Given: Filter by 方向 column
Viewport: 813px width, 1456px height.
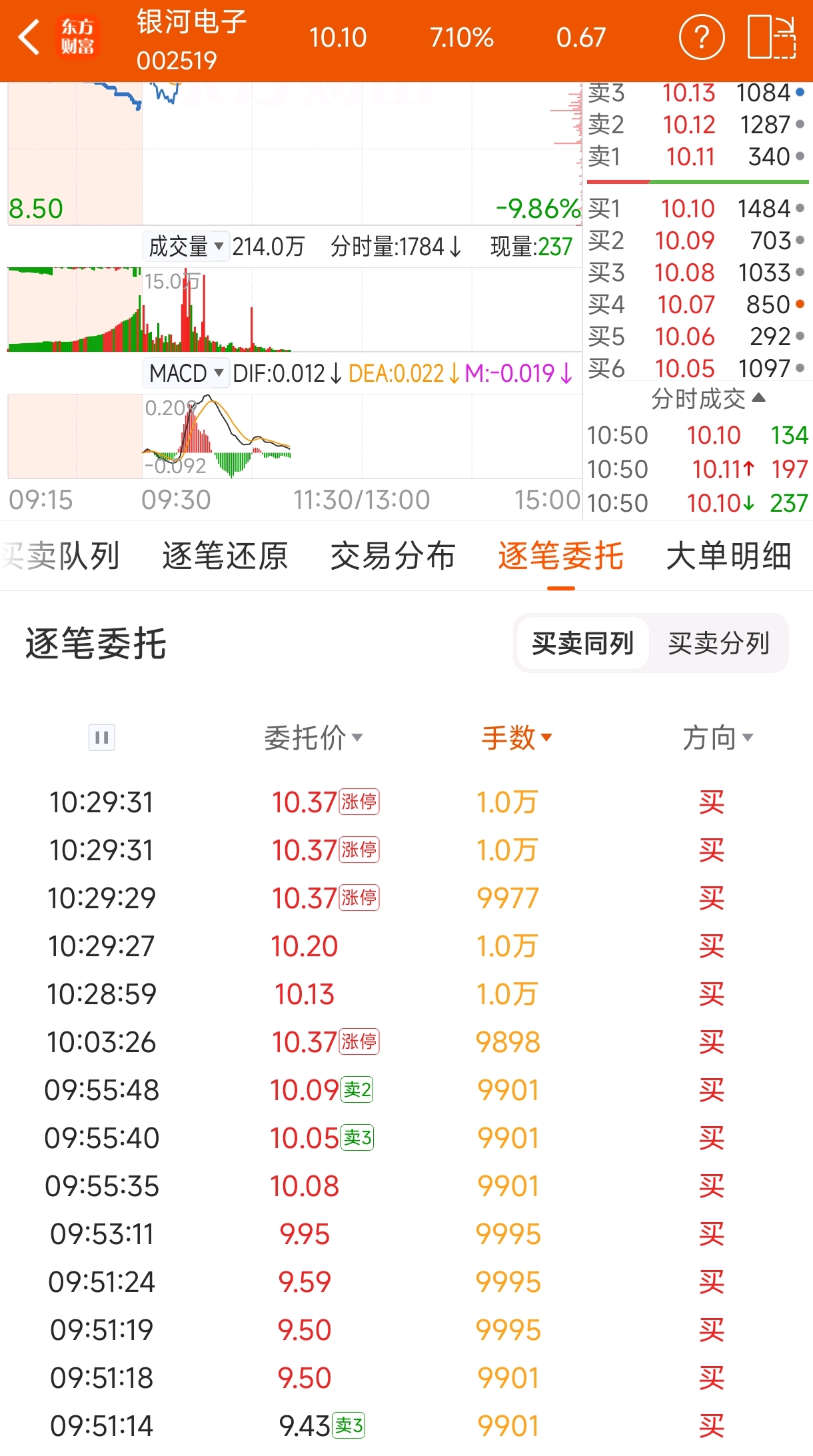Looking at the screenshot, I should click(717, 738).
